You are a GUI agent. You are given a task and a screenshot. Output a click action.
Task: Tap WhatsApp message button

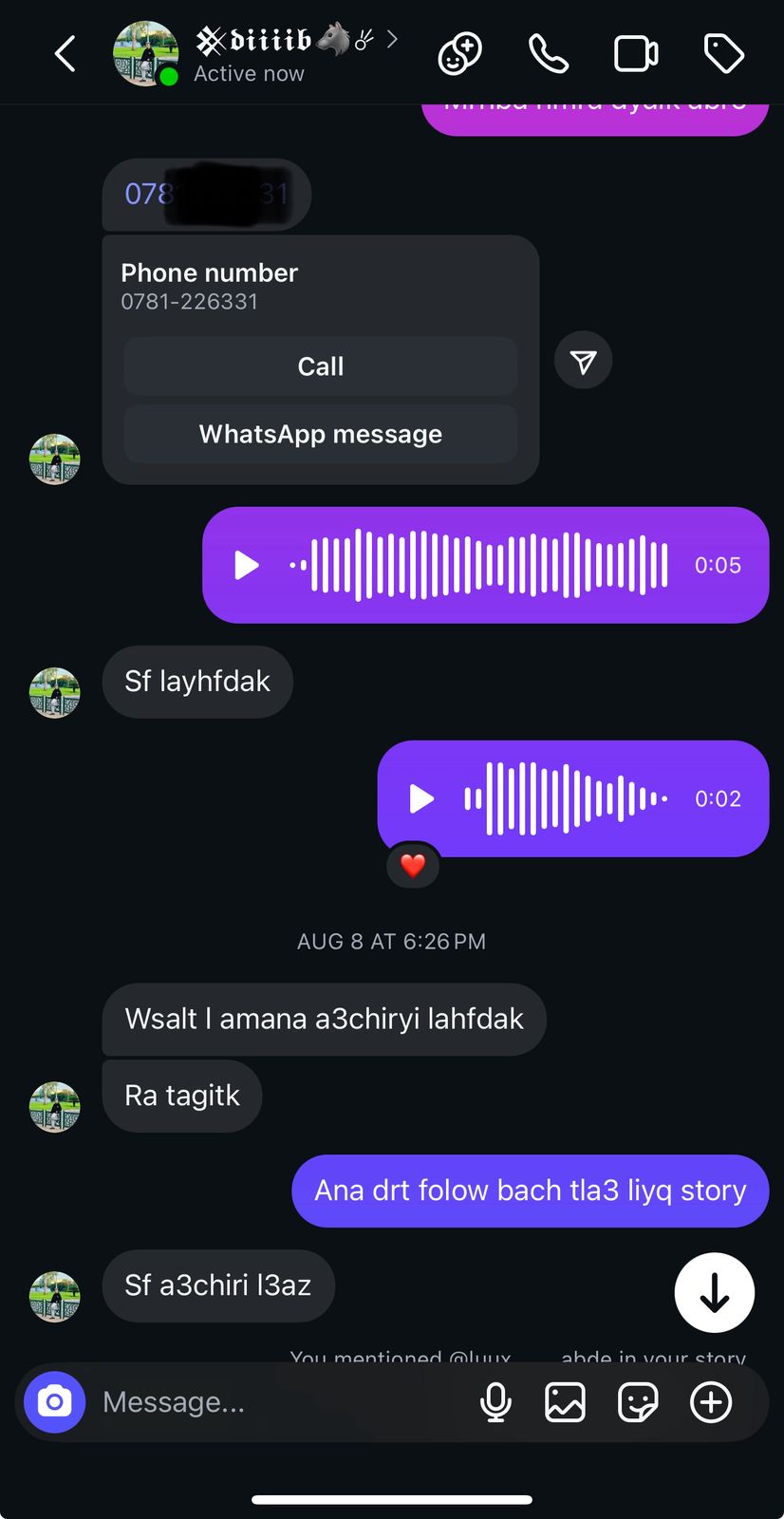[x=320, y=434]
